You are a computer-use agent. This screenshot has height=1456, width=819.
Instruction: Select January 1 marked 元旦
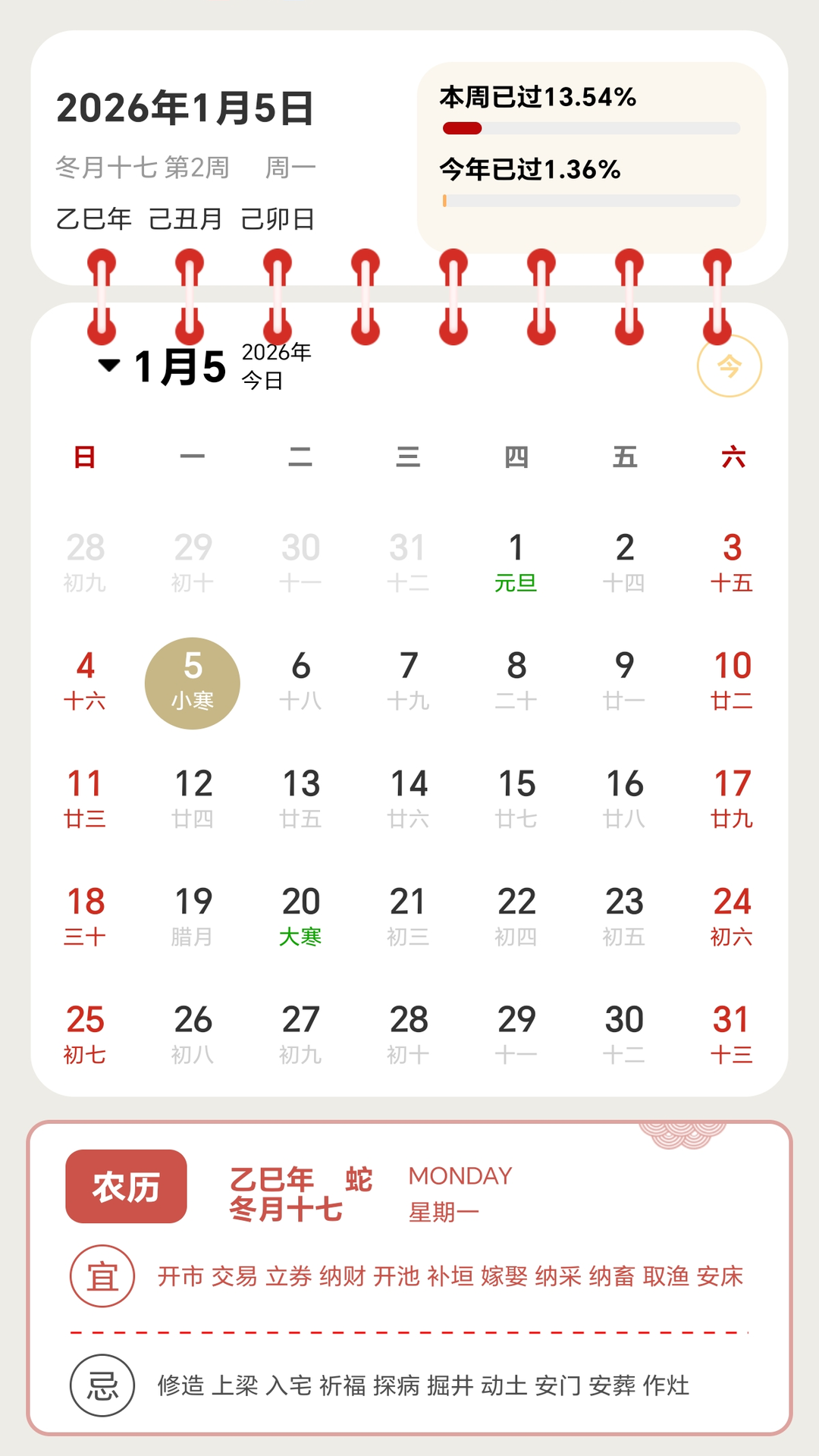[516, 561]
